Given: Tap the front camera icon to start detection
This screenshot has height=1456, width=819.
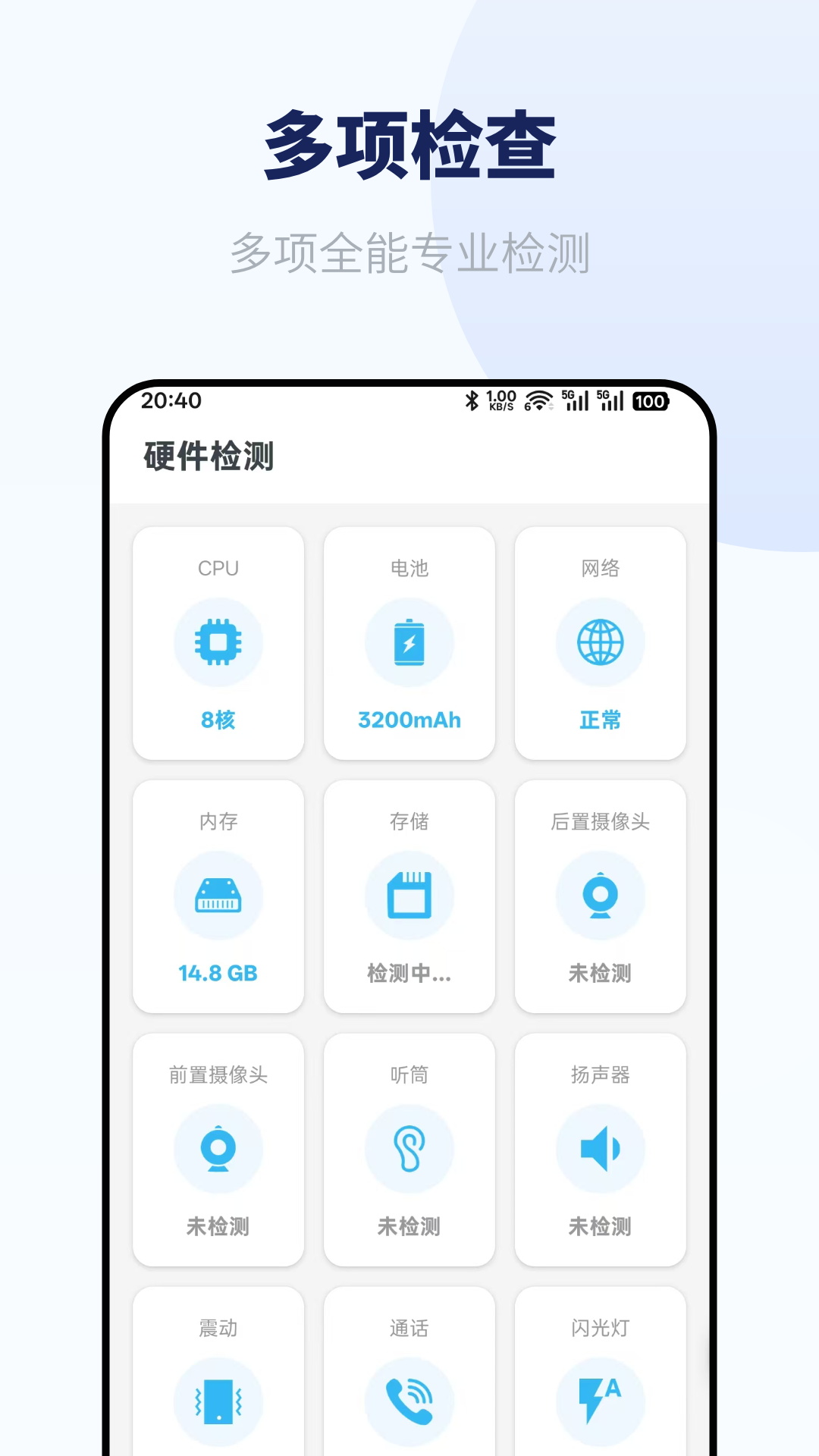Looking at the screenshot, I should pyautogui.click(x=218, y=1149).
